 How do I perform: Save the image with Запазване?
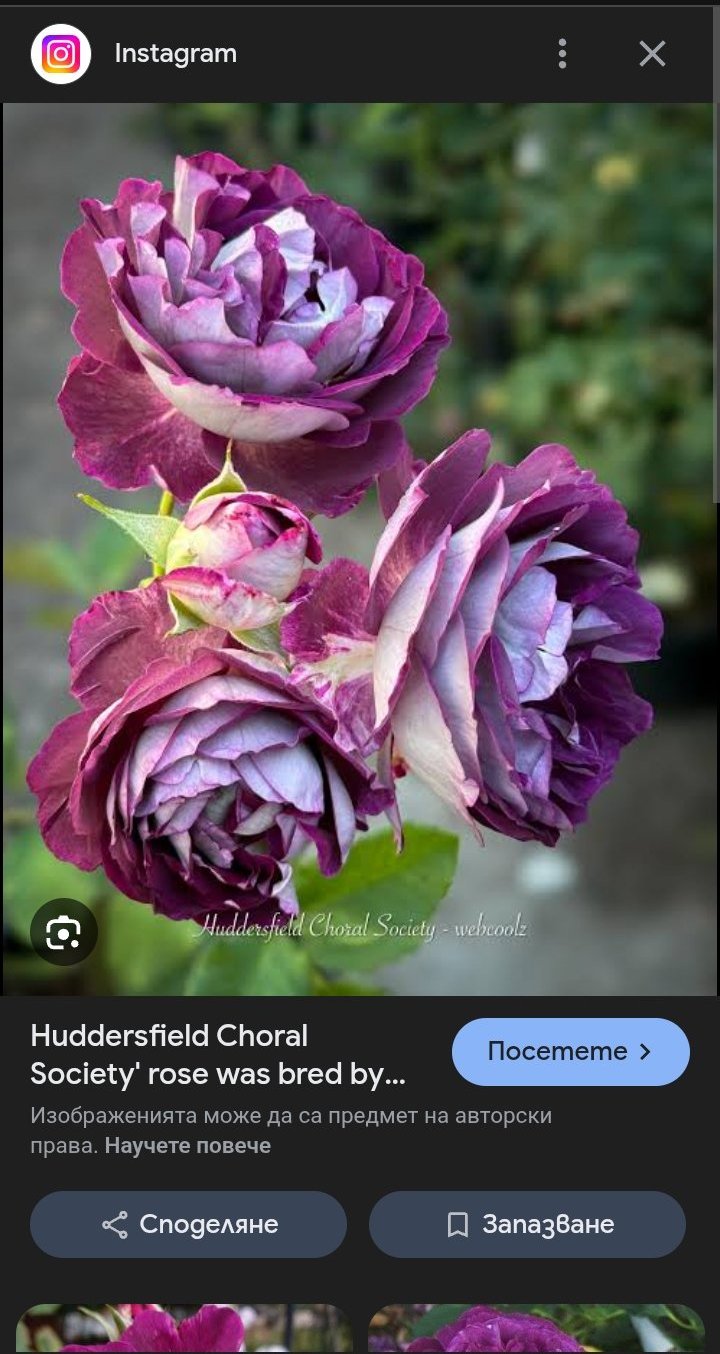527,1224
